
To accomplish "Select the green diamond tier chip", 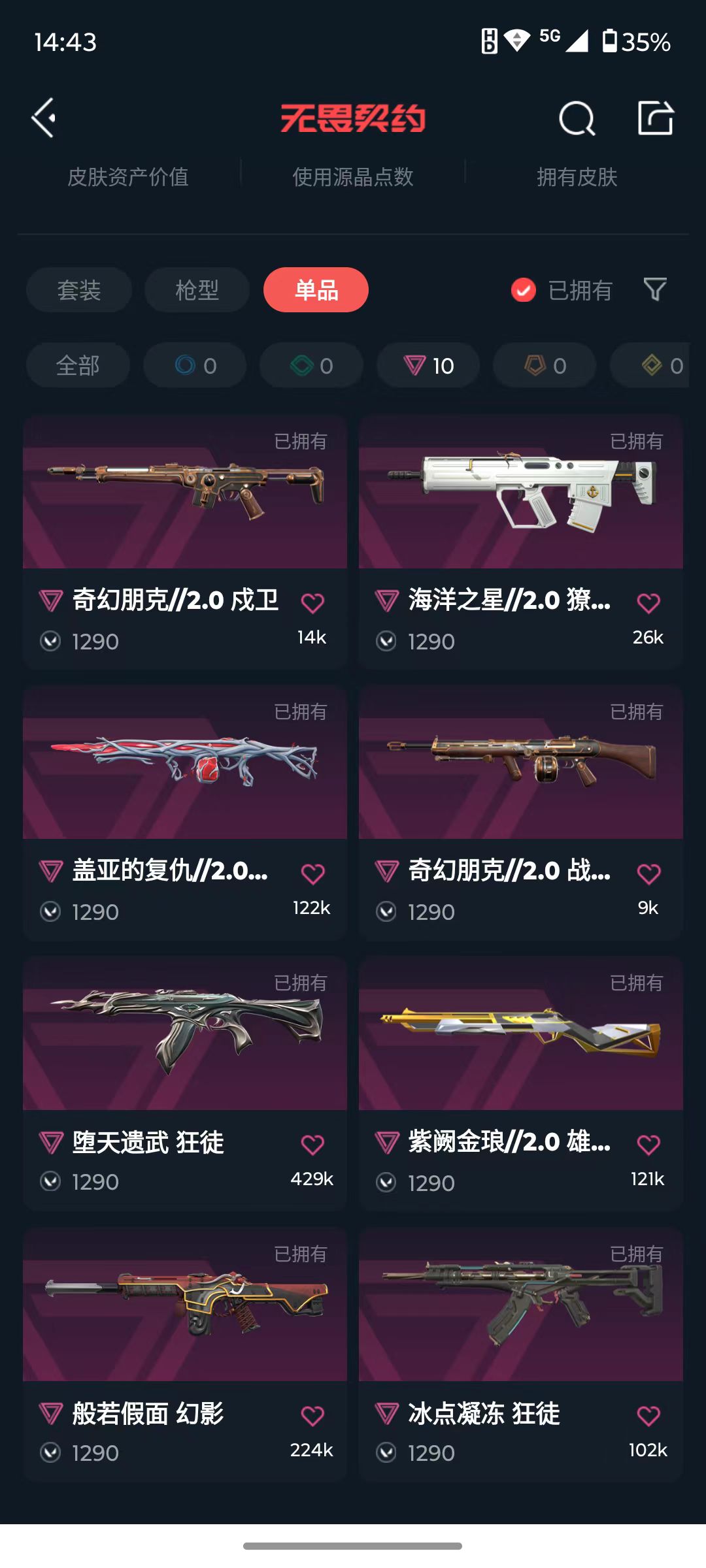I will pyautogui.click(x=312, y=365).
